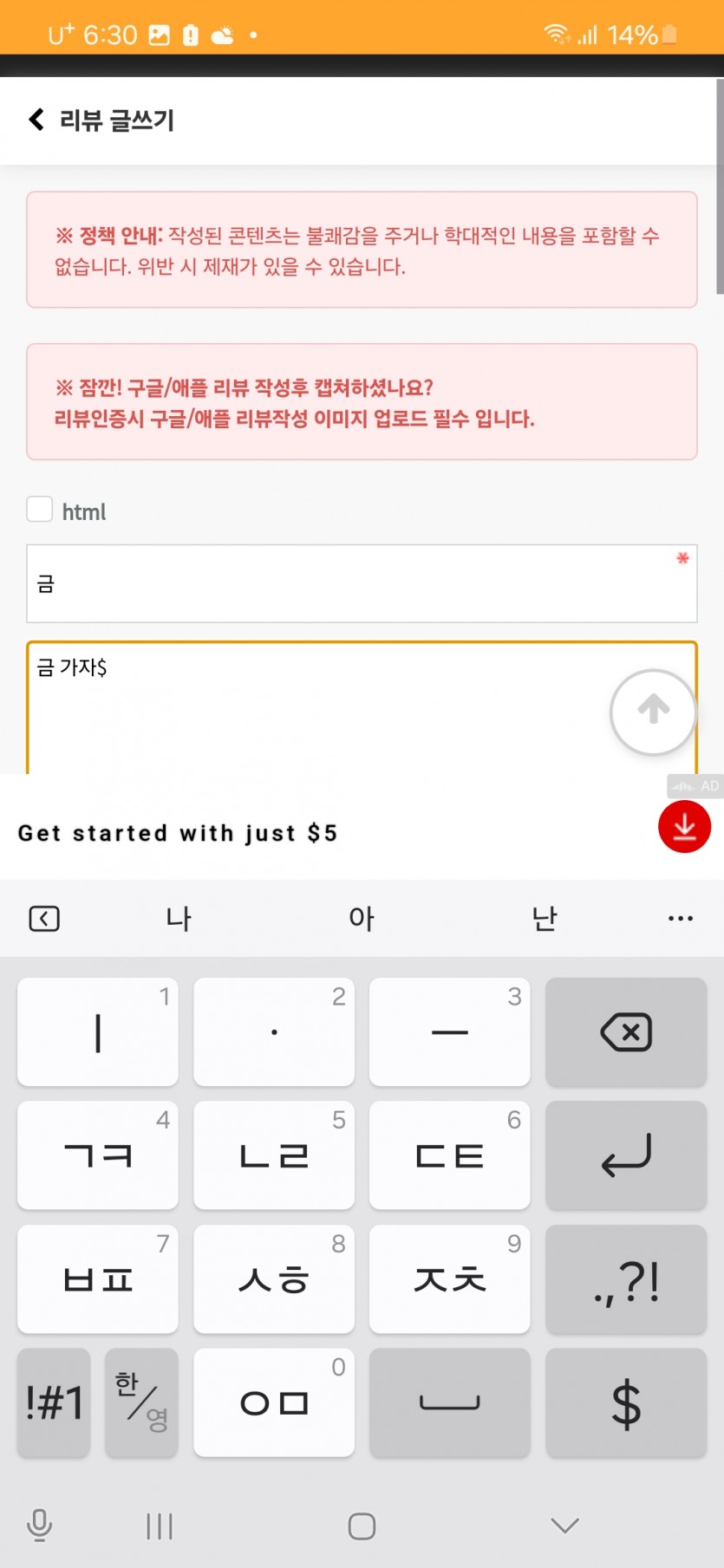The width and height of the screenshot is (724, 1568).
Task: Tap the ㅅㅎ key
Action: coord(274,1279)
